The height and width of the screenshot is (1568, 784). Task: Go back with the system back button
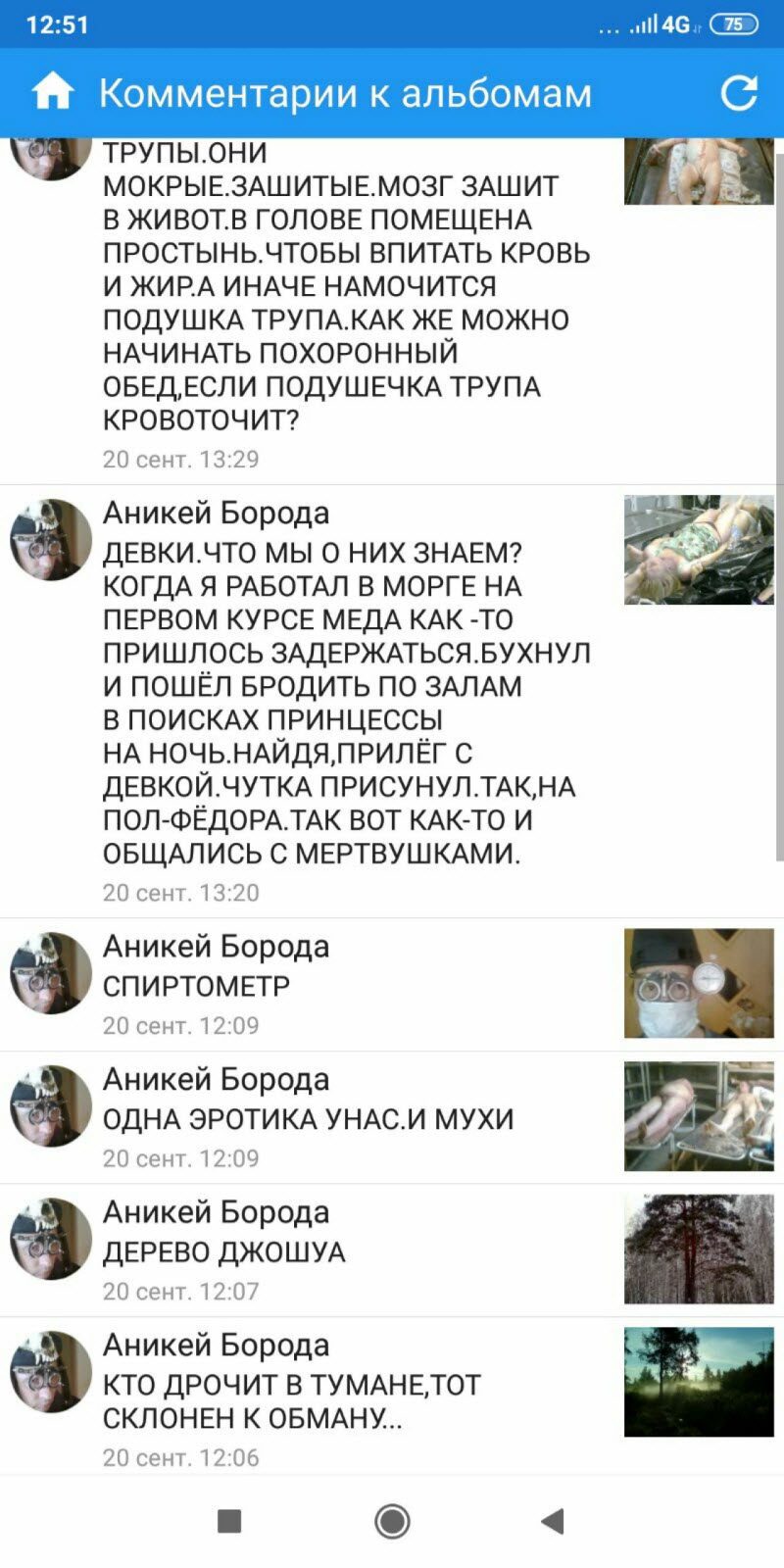(553, 1521)
